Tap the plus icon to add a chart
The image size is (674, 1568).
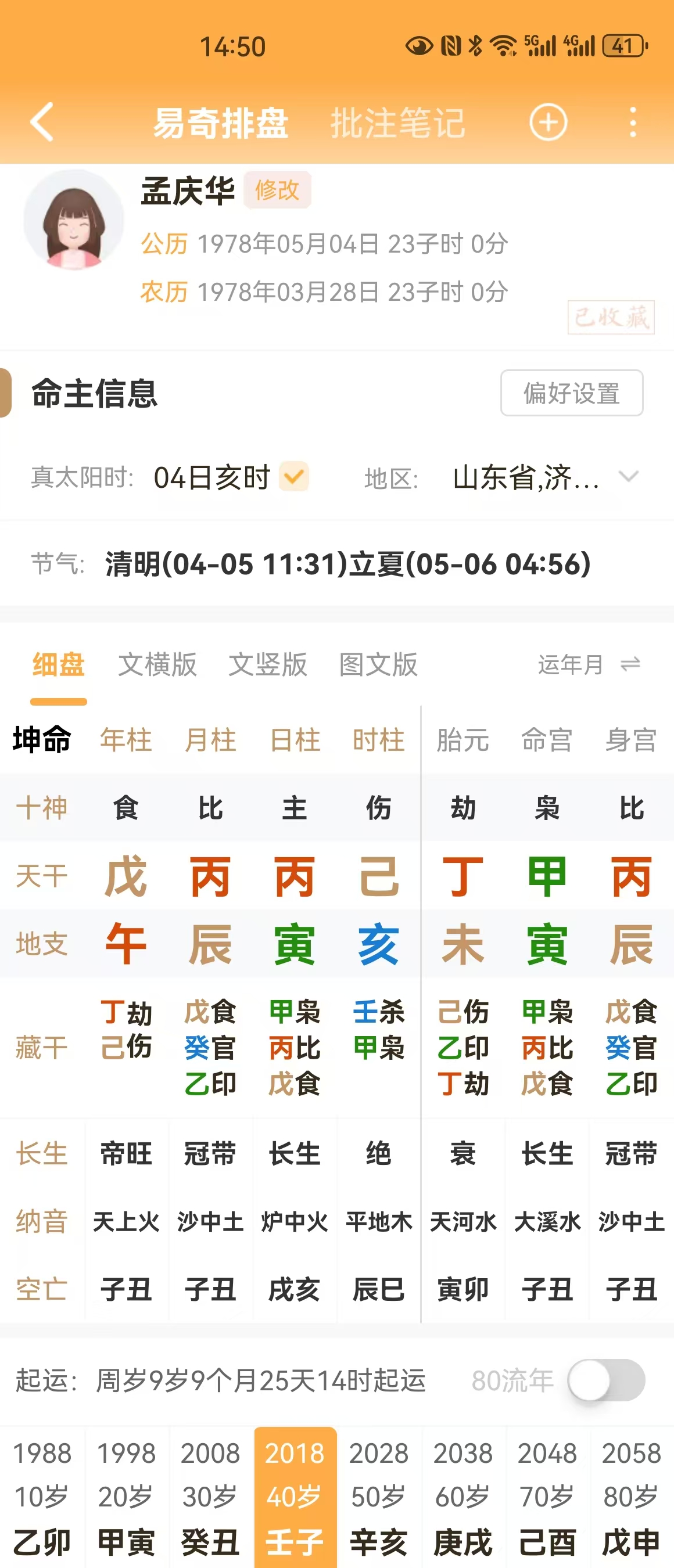[x=548, y=123]
